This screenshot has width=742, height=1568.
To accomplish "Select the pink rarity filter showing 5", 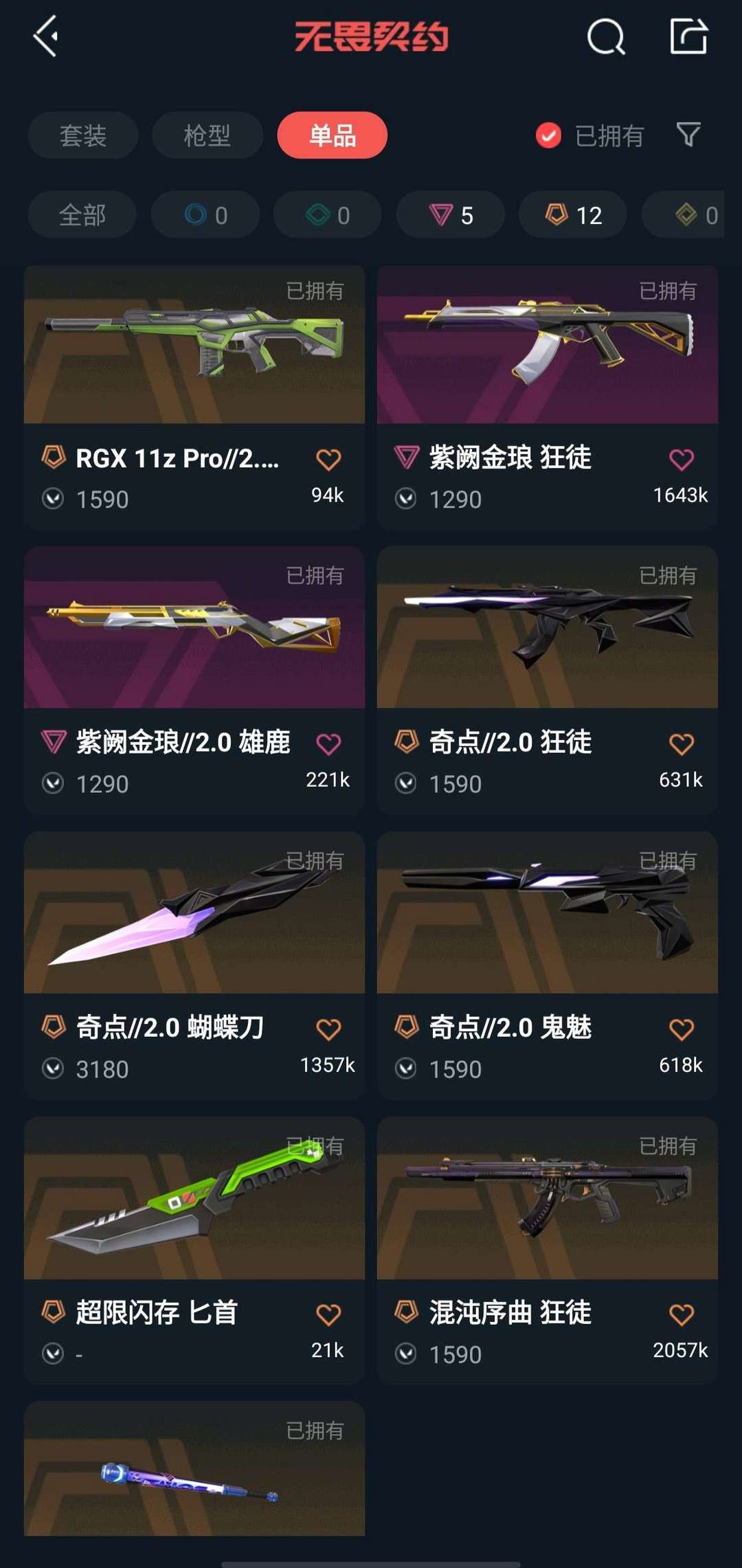I will [450, 214].
